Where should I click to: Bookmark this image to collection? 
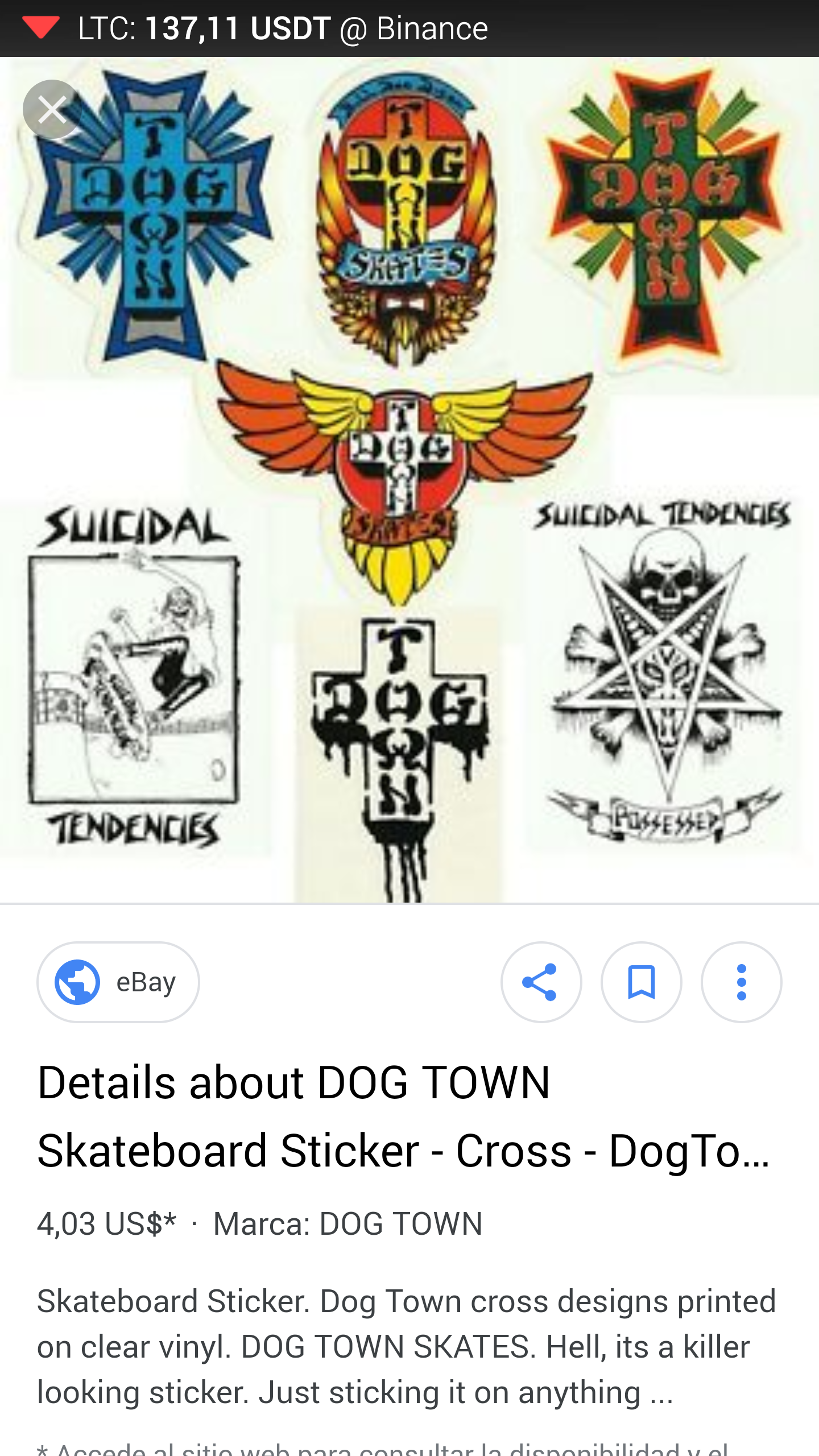click(x=641, y=982)
